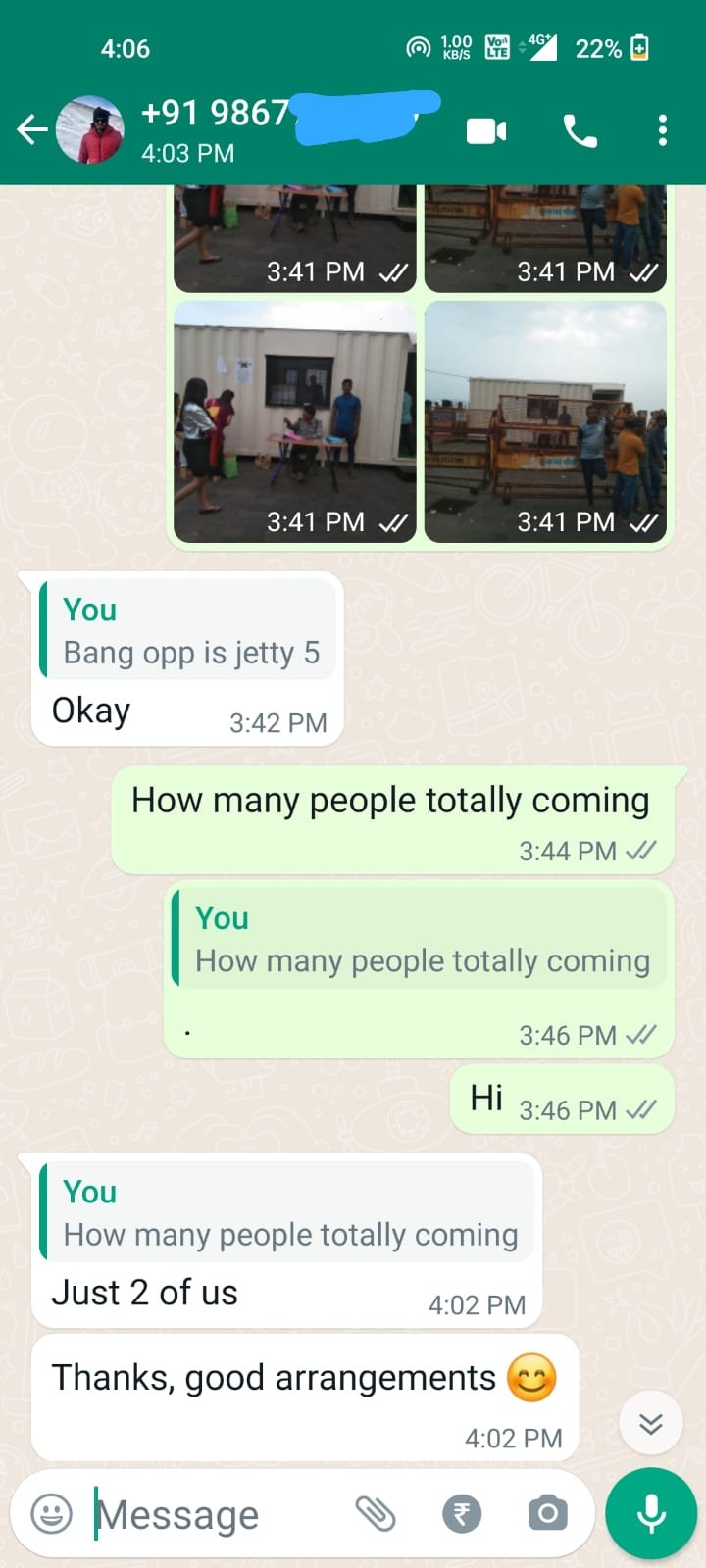Start a video call
Screen dimensions: 706x1568
[486, 130]
